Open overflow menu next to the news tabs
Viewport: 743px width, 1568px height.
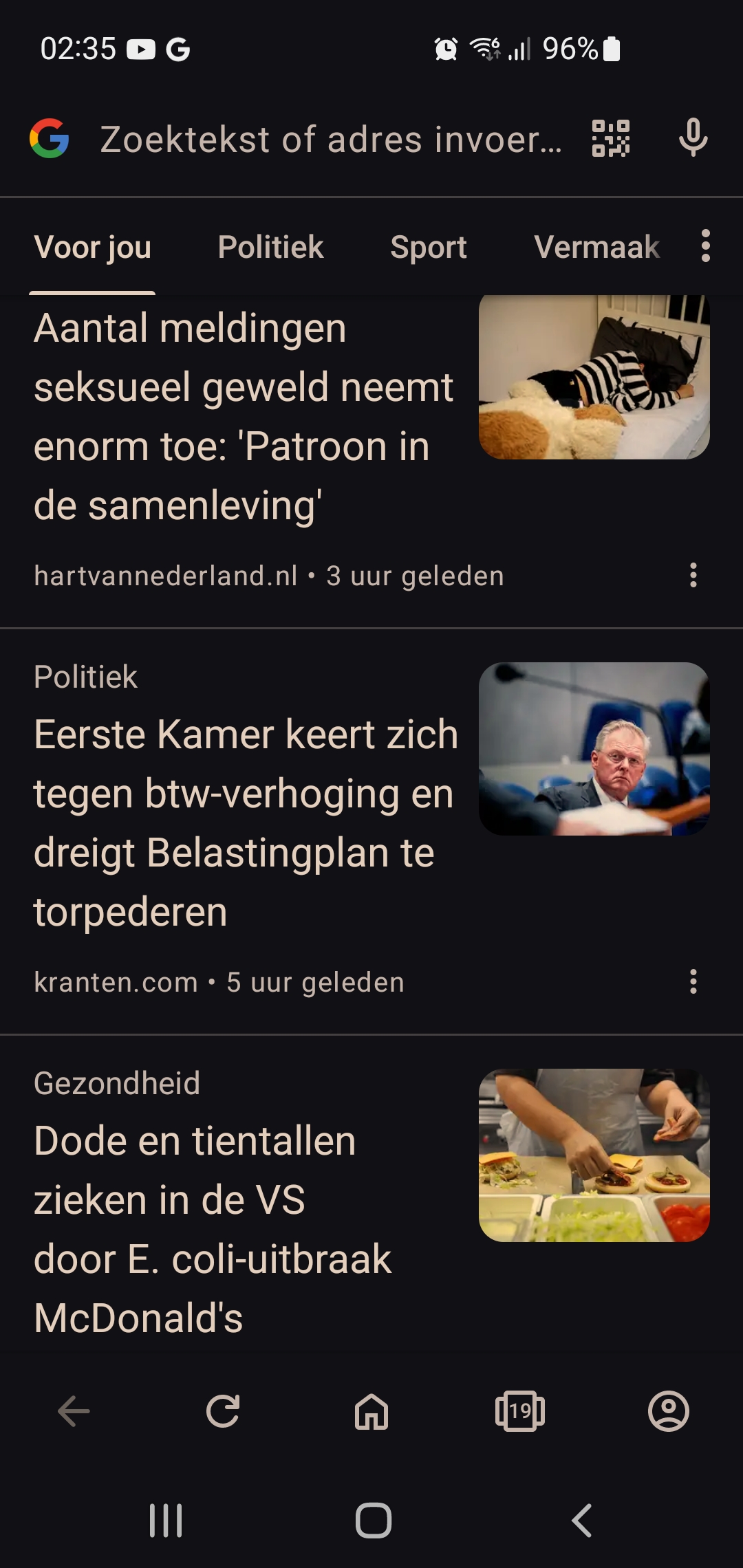(x=705, y=246)
